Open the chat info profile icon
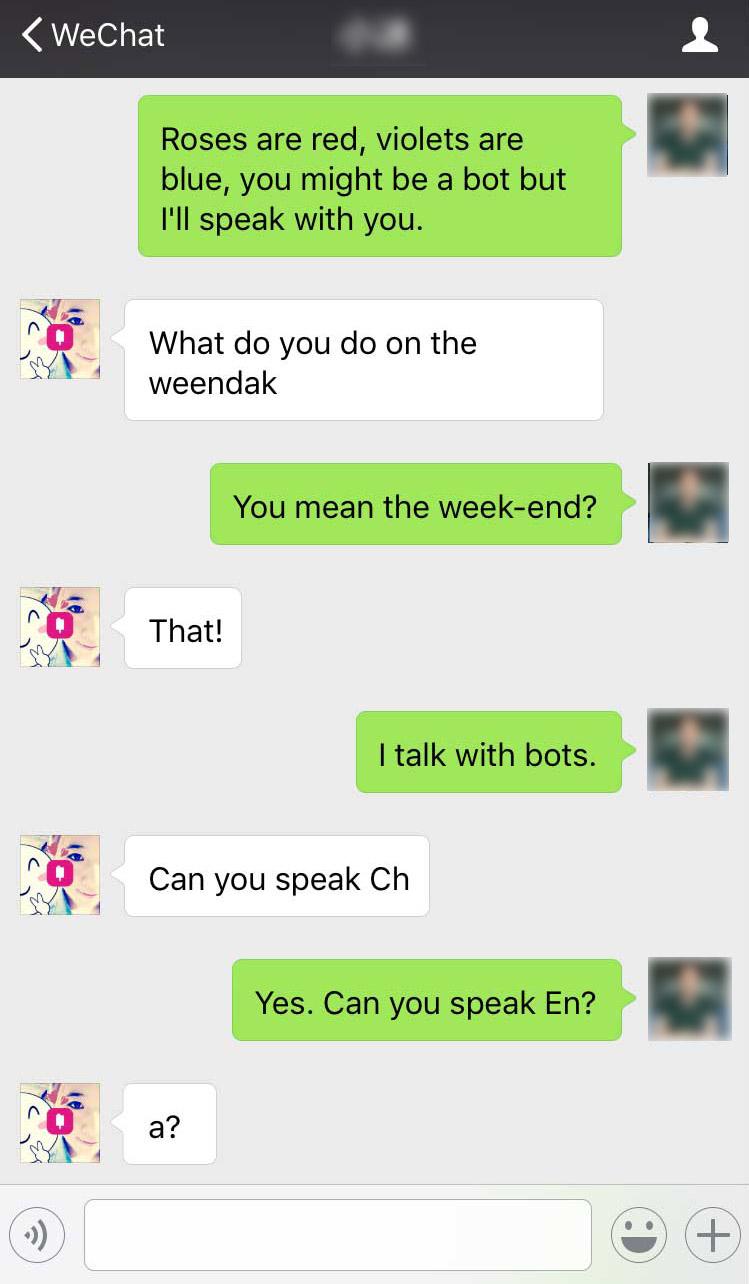This screenshot has height=1284, width=749. [x=699, y=36]
